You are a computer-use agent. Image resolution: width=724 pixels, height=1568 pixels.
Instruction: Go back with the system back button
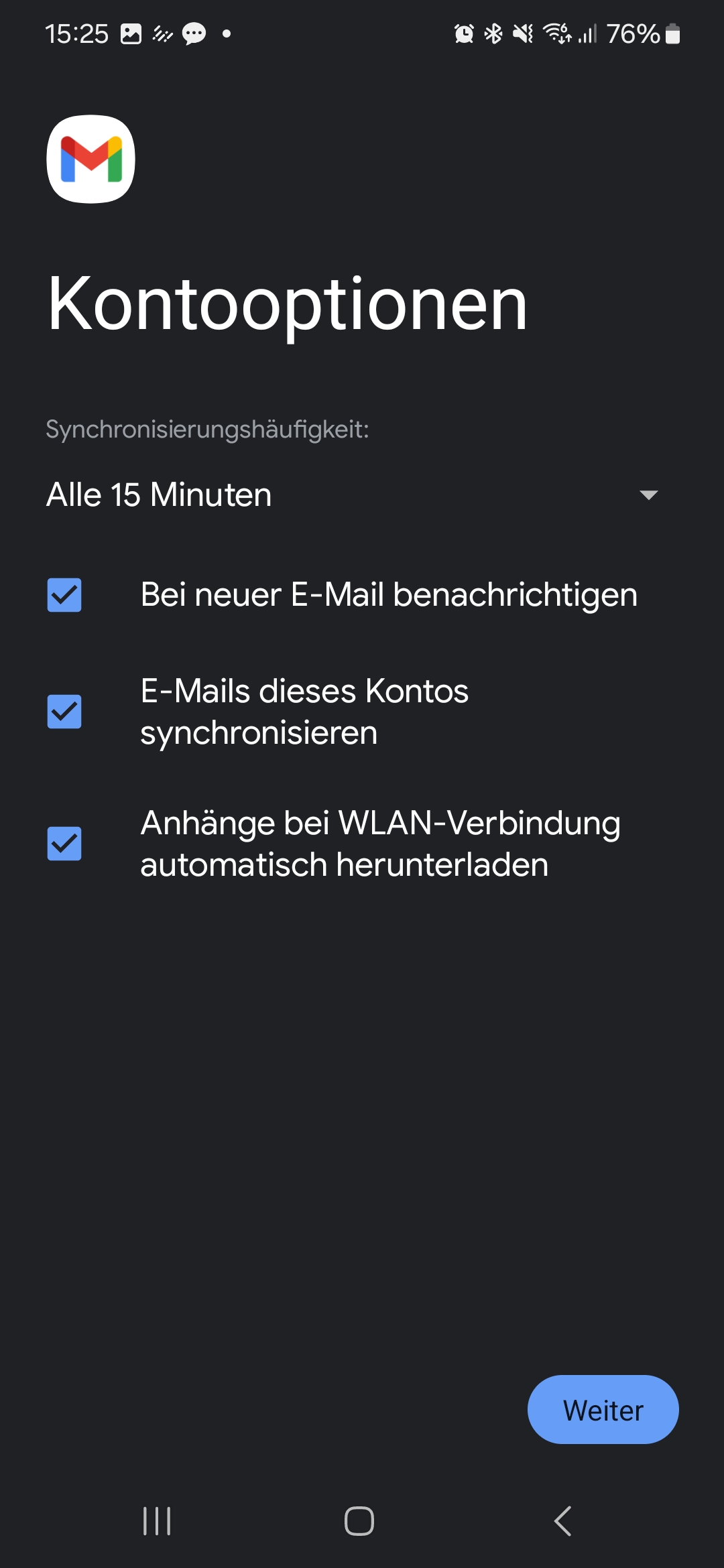(x=563, y=1521)
